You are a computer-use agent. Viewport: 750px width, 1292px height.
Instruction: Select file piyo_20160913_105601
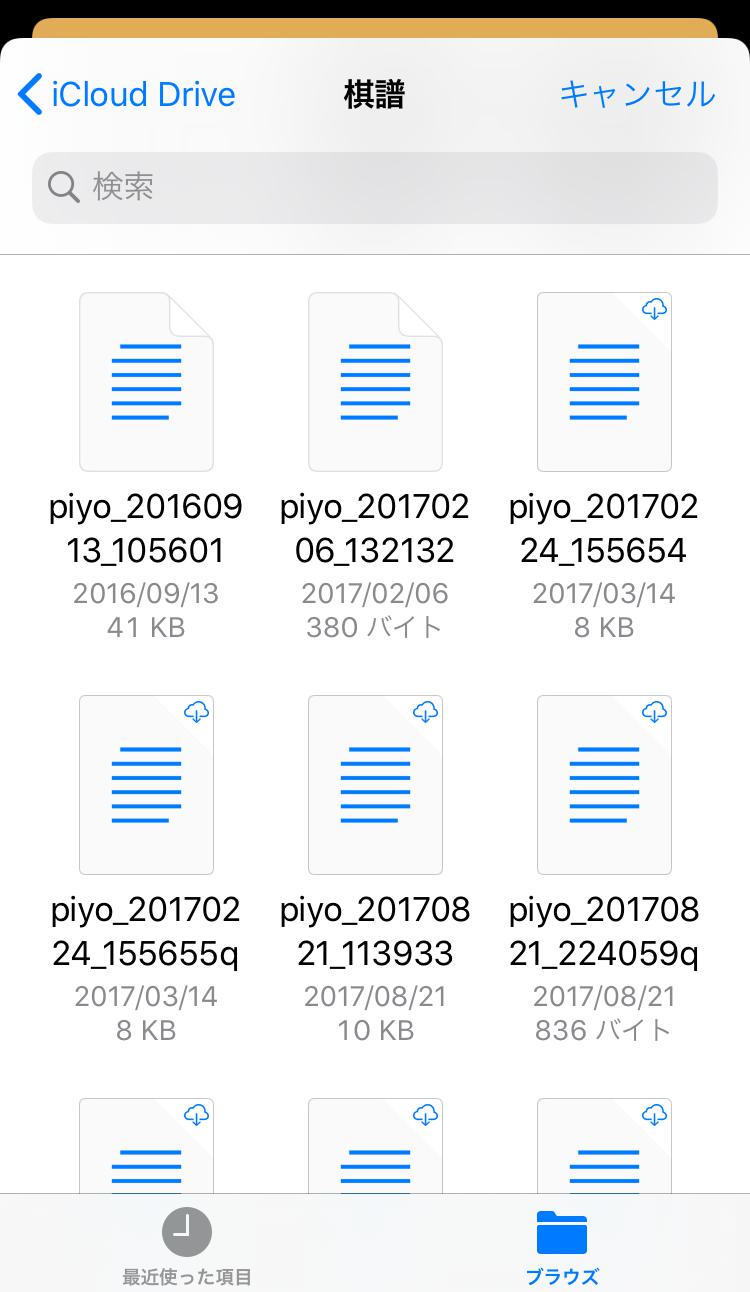pos(146,382)
